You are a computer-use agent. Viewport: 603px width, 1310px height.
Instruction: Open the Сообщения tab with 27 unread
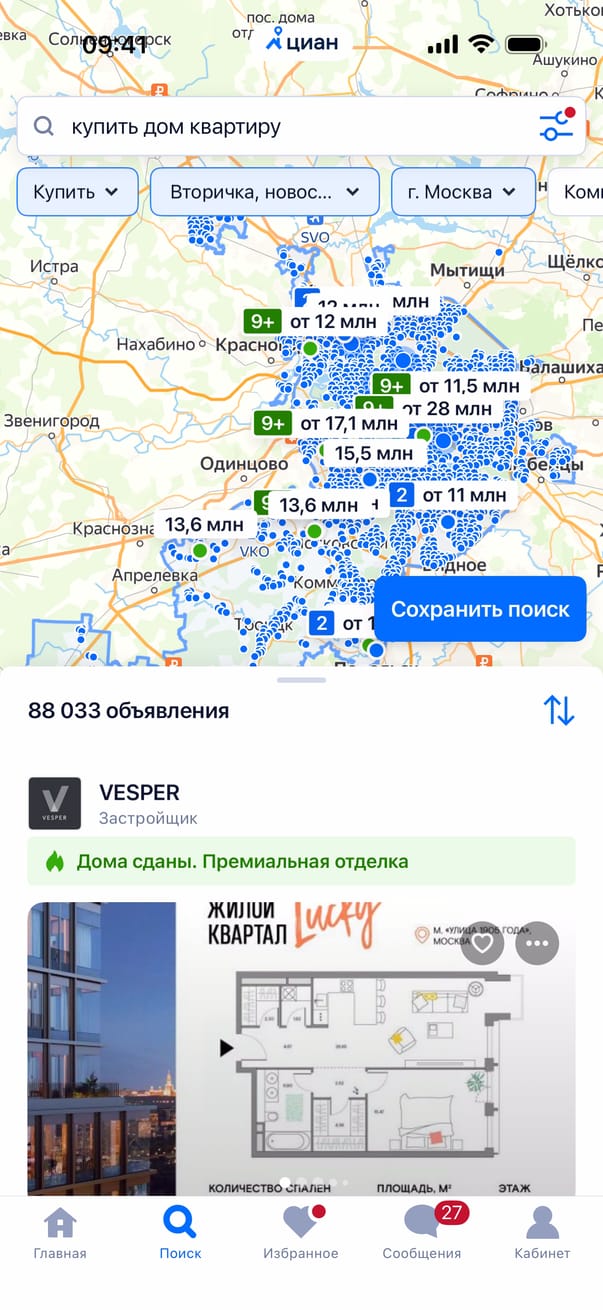(422, 1232)
